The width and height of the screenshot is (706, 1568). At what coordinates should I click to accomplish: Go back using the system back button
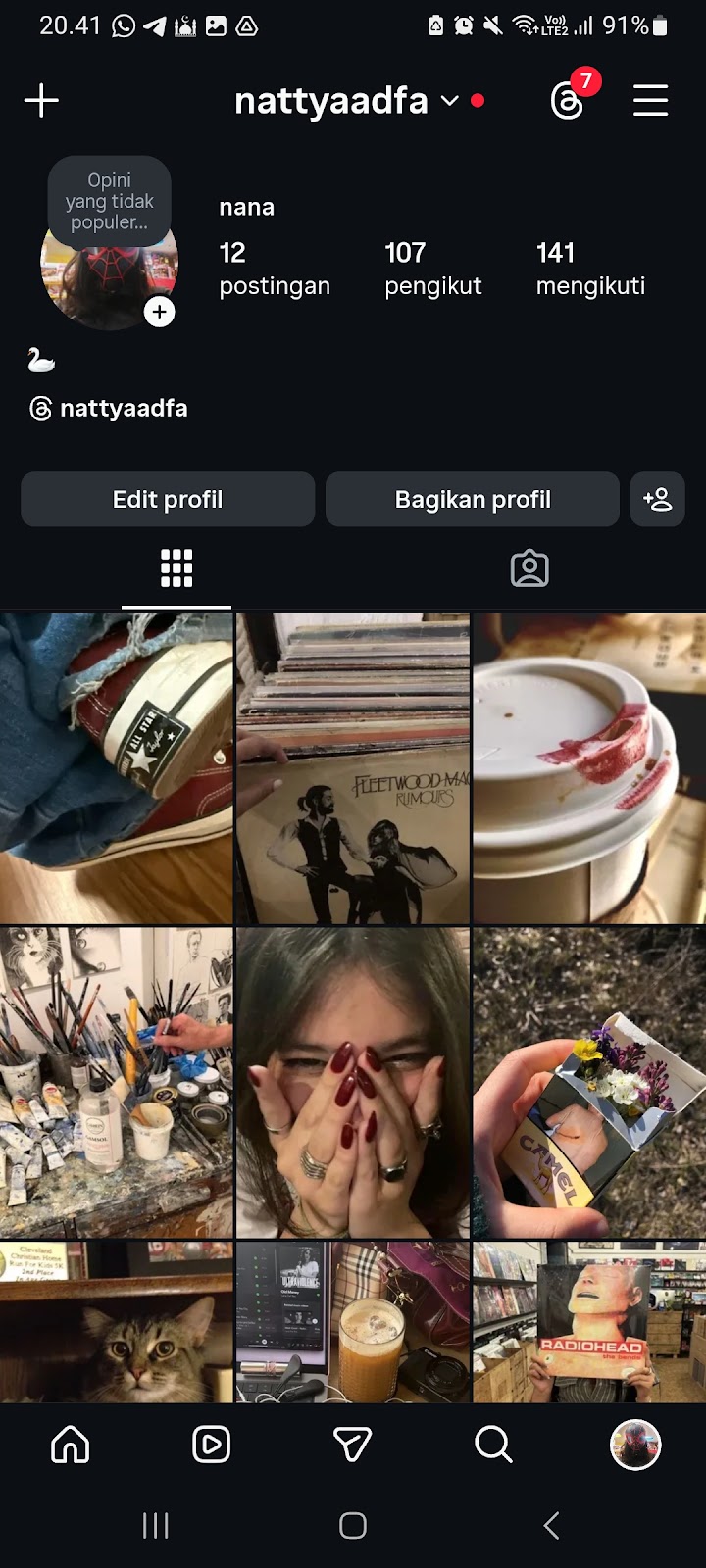[x=551, y=1525]
